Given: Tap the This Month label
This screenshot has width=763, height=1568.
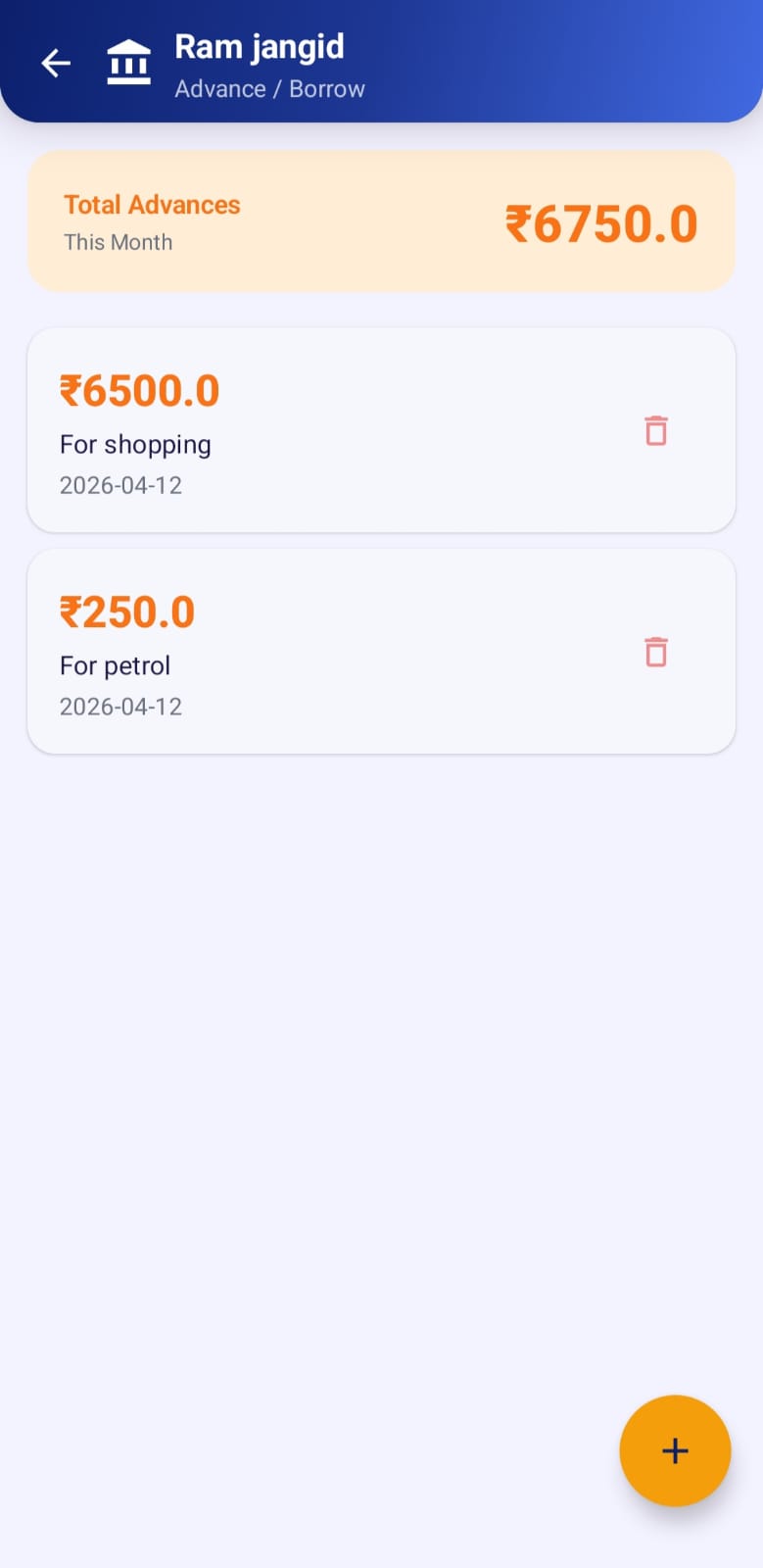Looking at the screenshot, I should coord(118,242).
